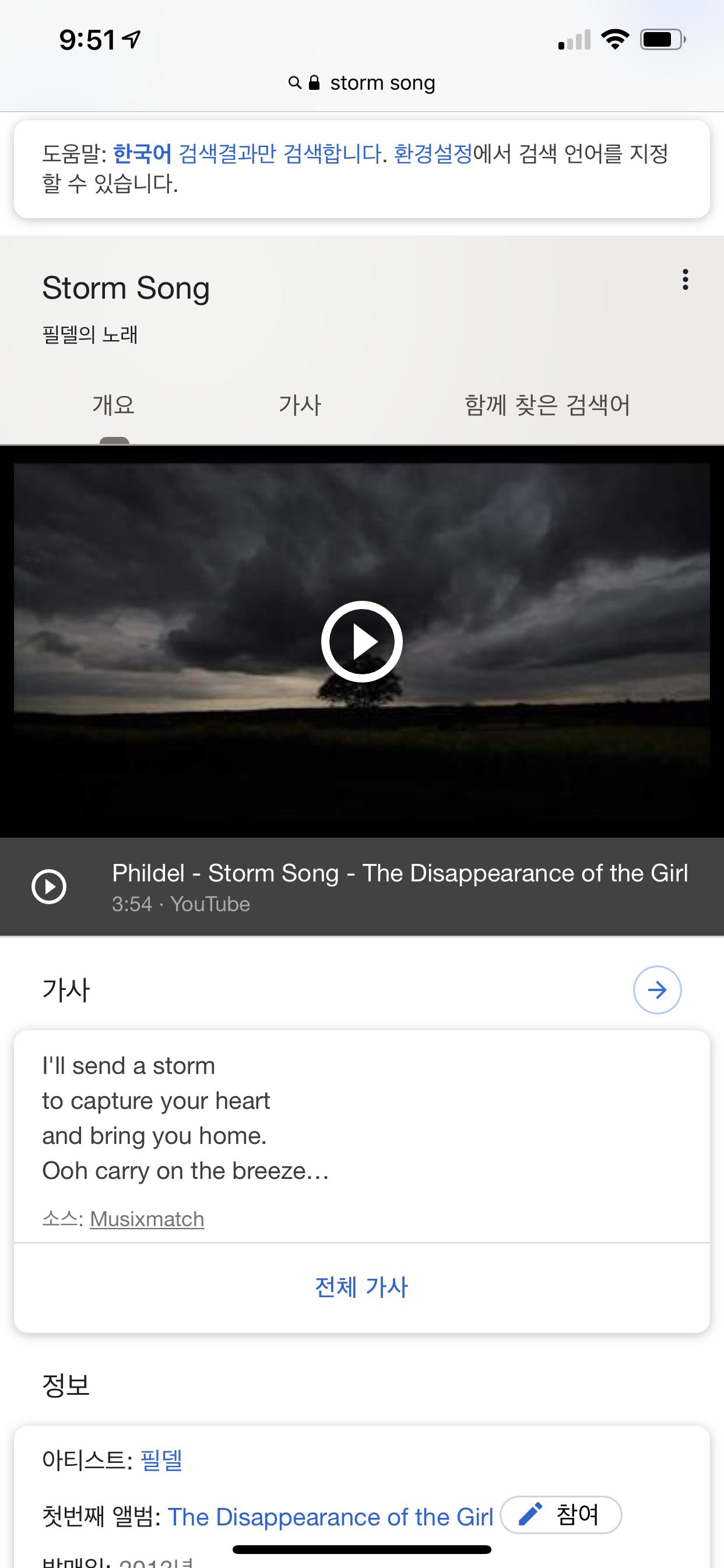Open the 환경설정 preferences link
The image size is (724, 1568).
coord(433,153)
